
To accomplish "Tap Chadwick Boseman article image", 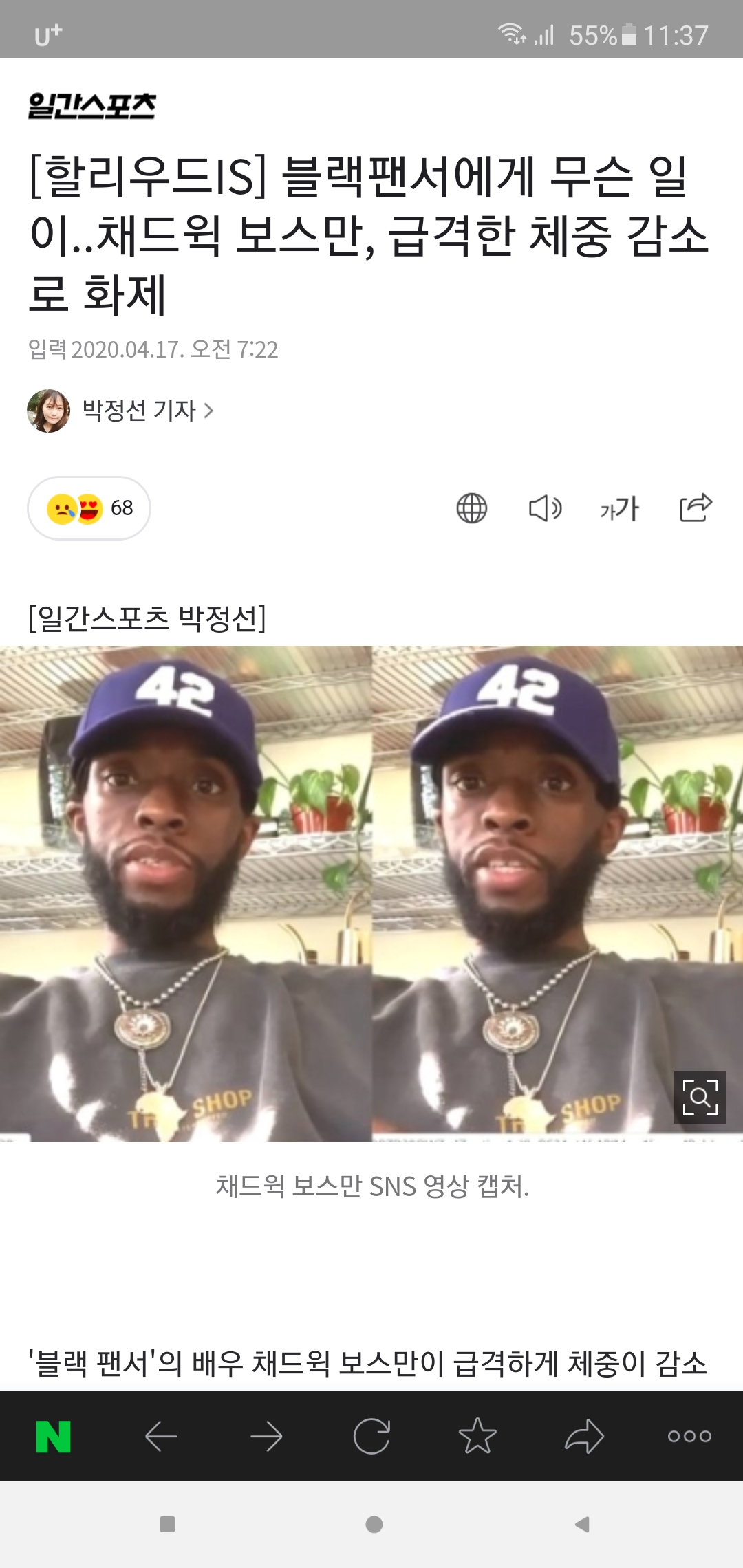I will coord(371,894).
